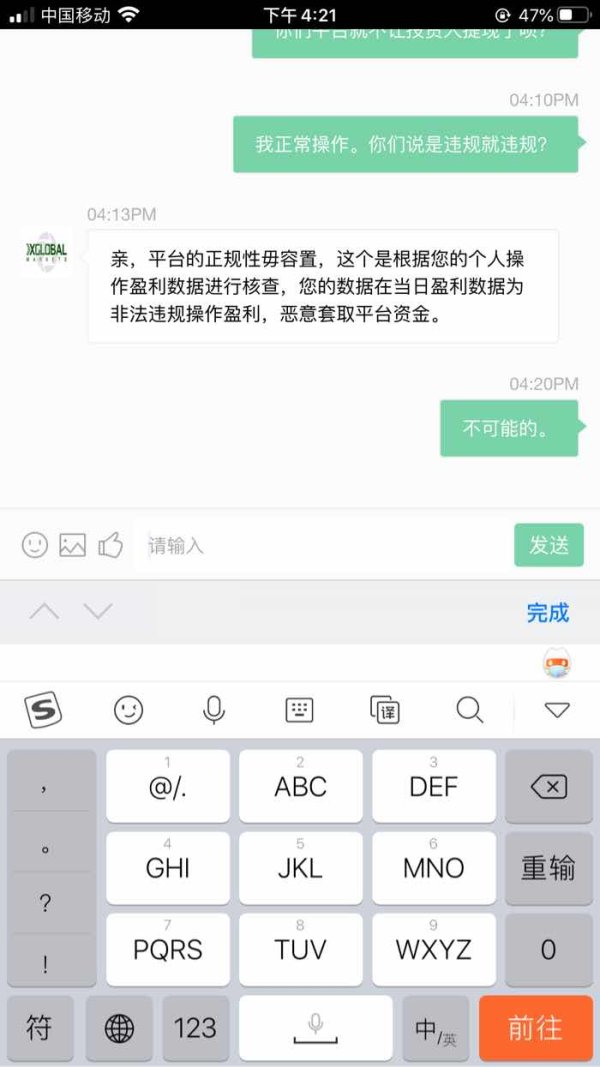The image size is (600, 1067).
Task: Open keyboard layout switcher
Action: [299, 710]
